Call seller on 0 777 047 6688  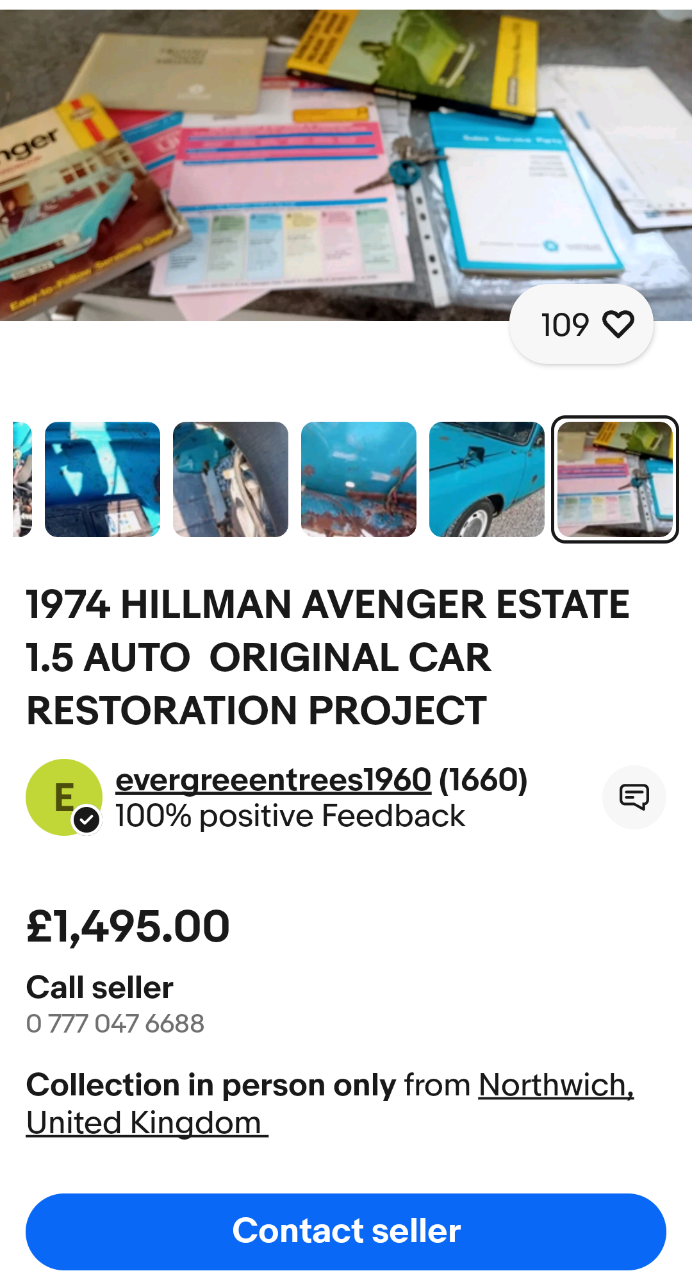click(x=115, y=1024)
